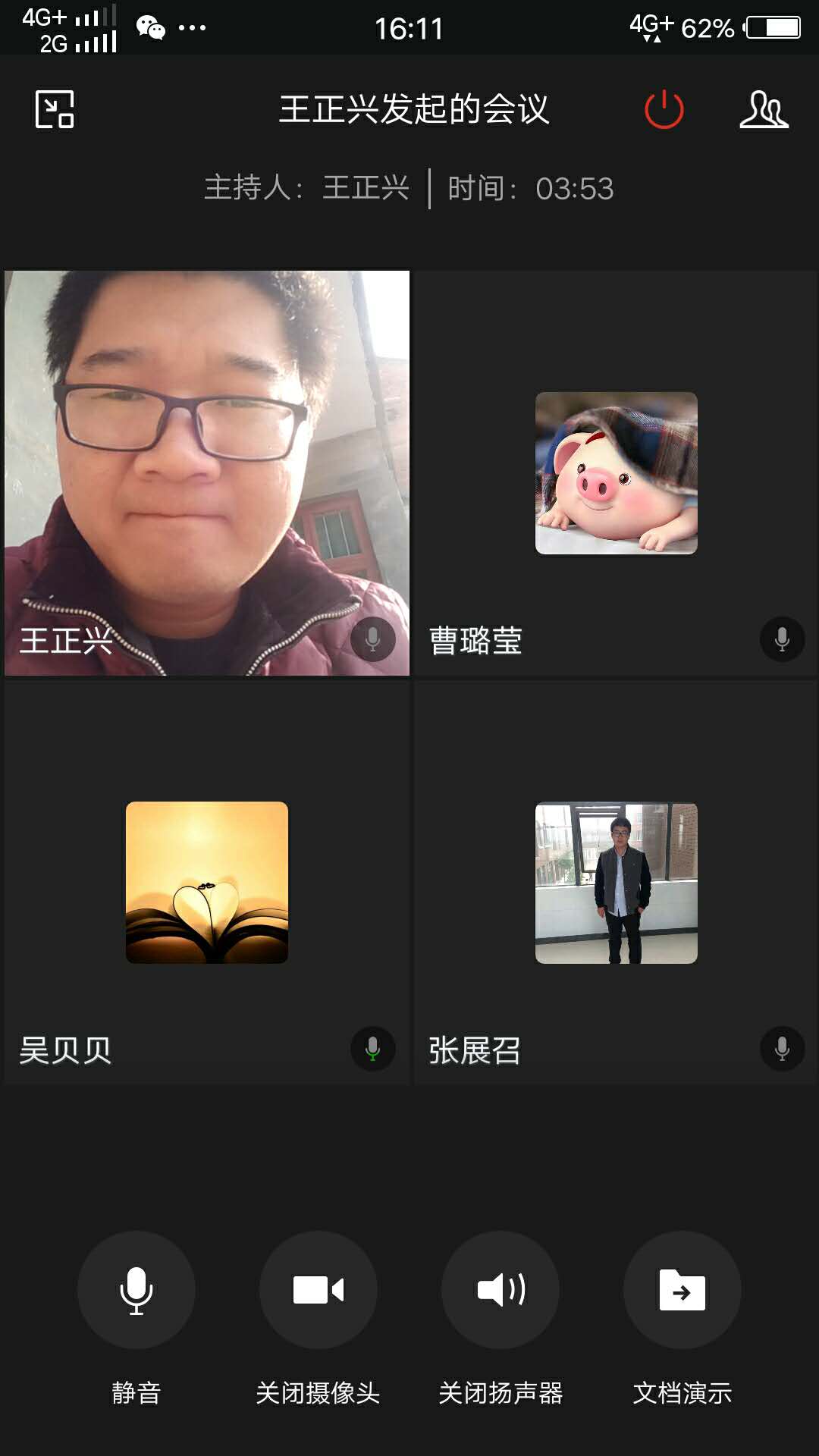
Task: Select 张展召's participant tile
Action: click(616, 883)
